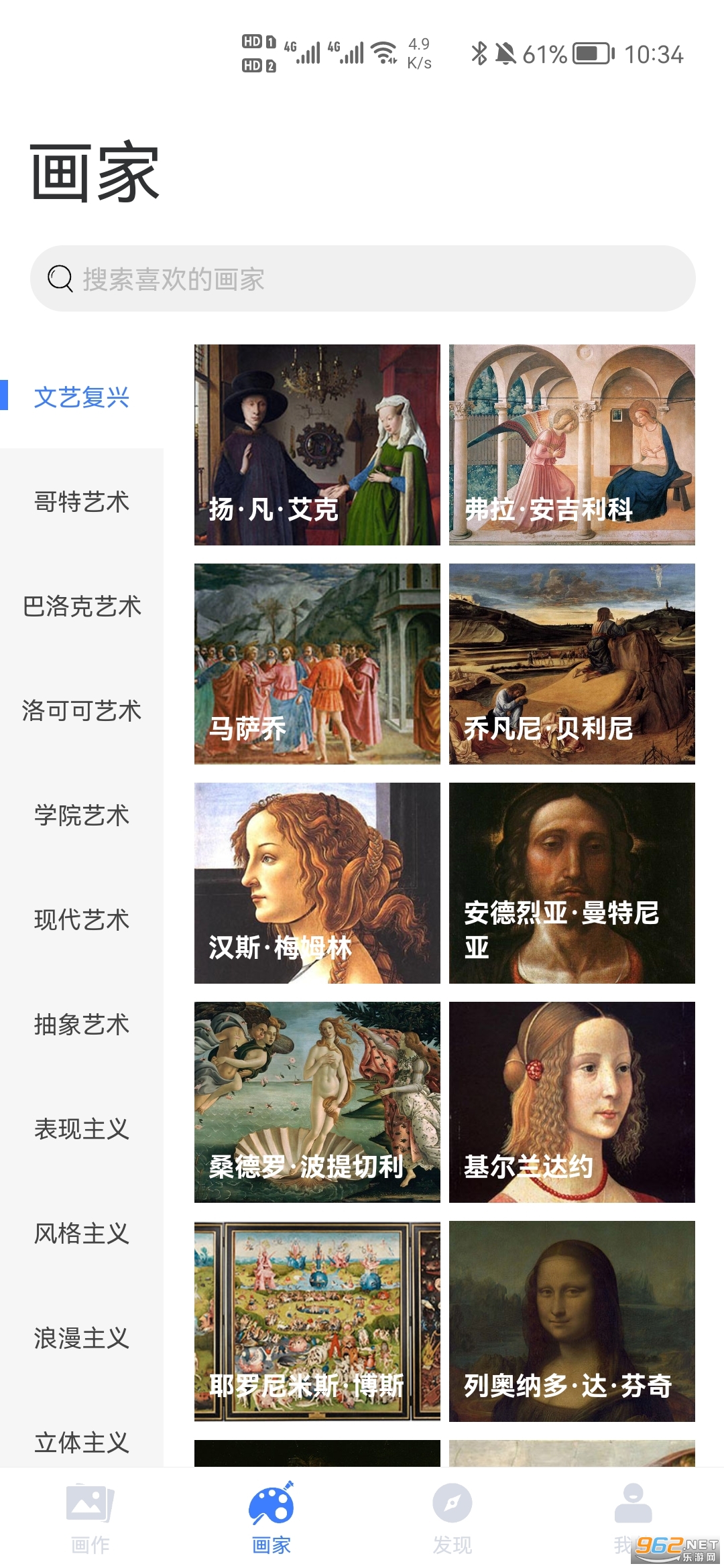Open the 基尔兰达约 painter card
The image size is (724, 1568).
(x=572, y=1102)
